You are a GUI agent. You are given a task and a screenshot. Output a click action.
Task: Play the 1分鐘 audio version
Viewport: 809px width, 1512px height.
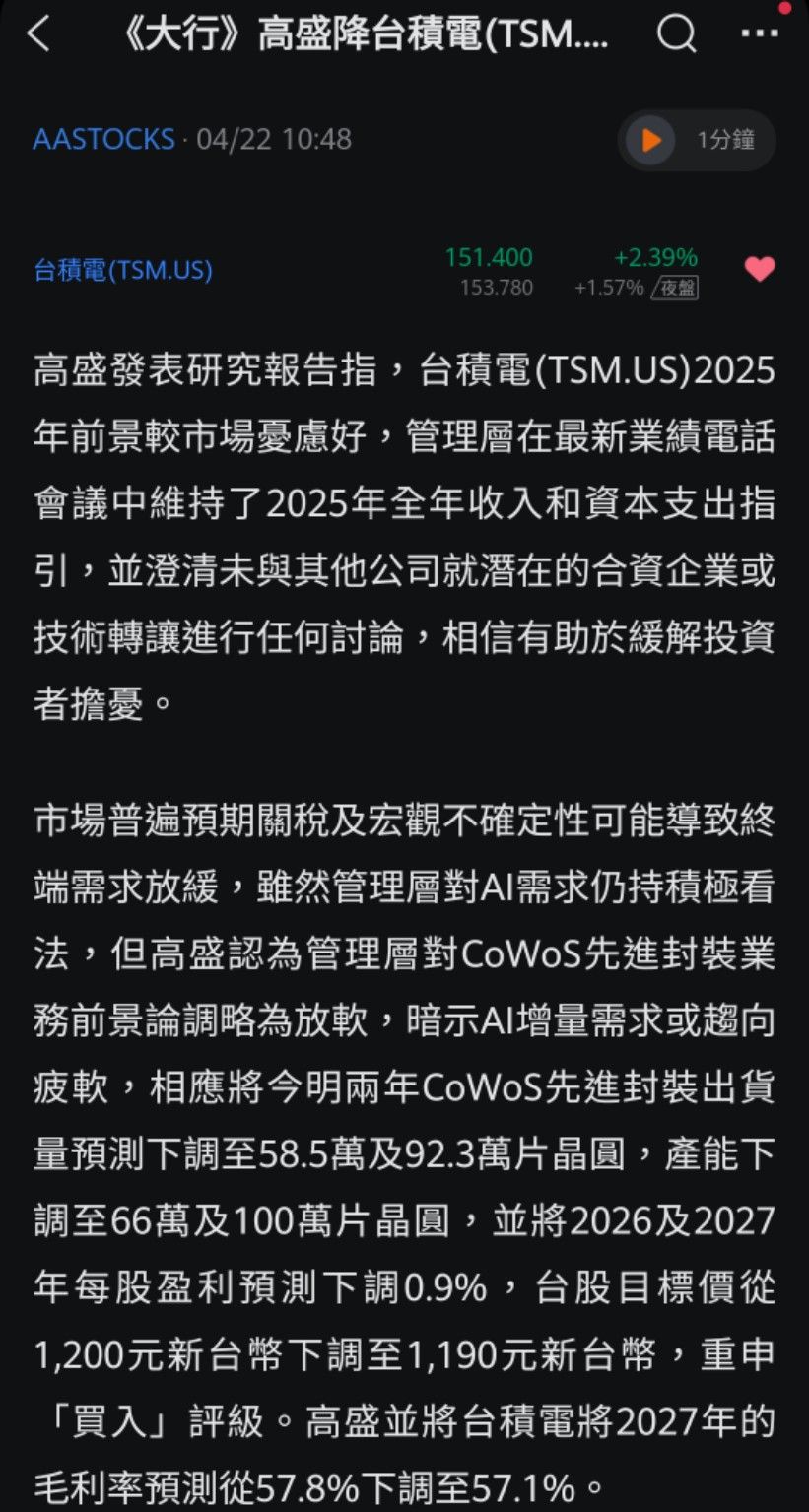[651, 140]
